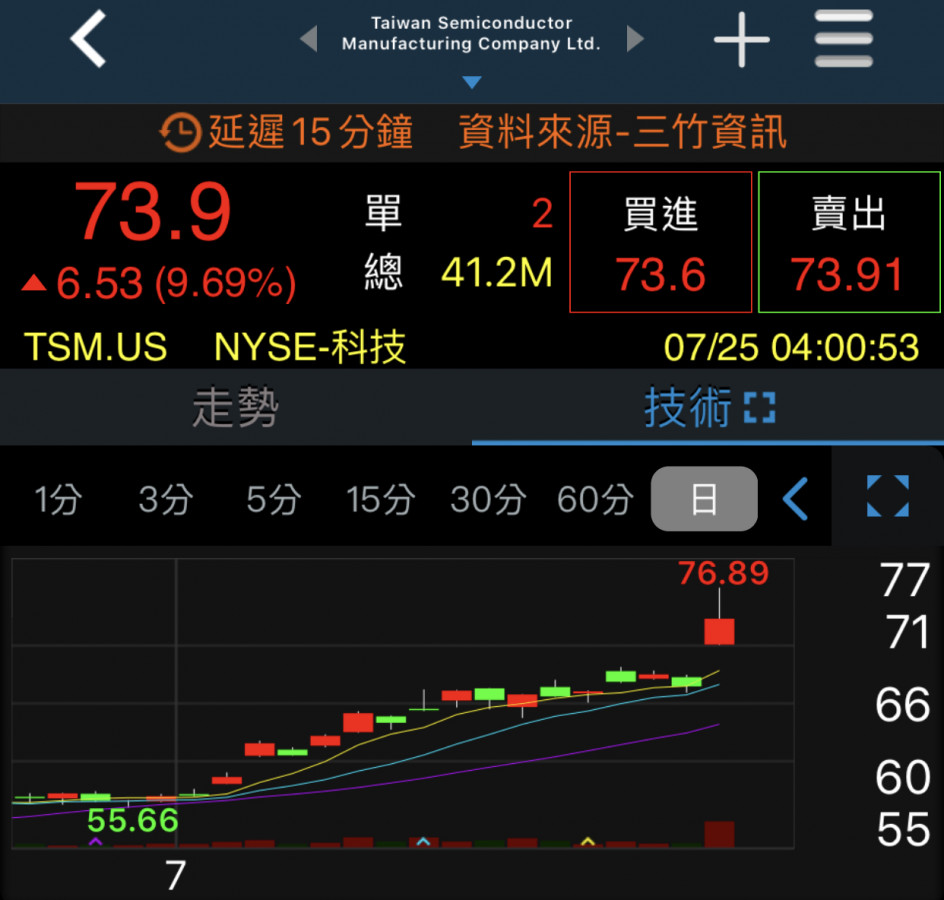Pick the 30分 chart interval

click(487, 498)
